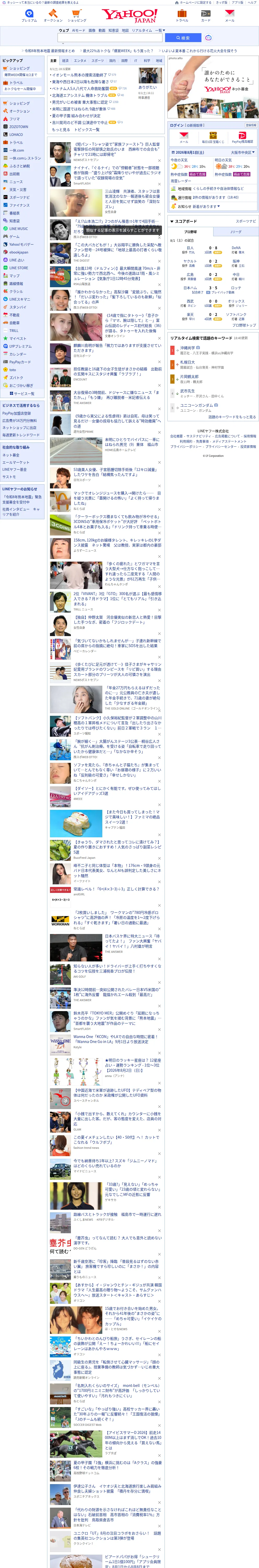Viewport: 259px width, 1568px height.
Task: Open the メール icon in the top header
Action: pyautogui.click(x=230, y=16)
